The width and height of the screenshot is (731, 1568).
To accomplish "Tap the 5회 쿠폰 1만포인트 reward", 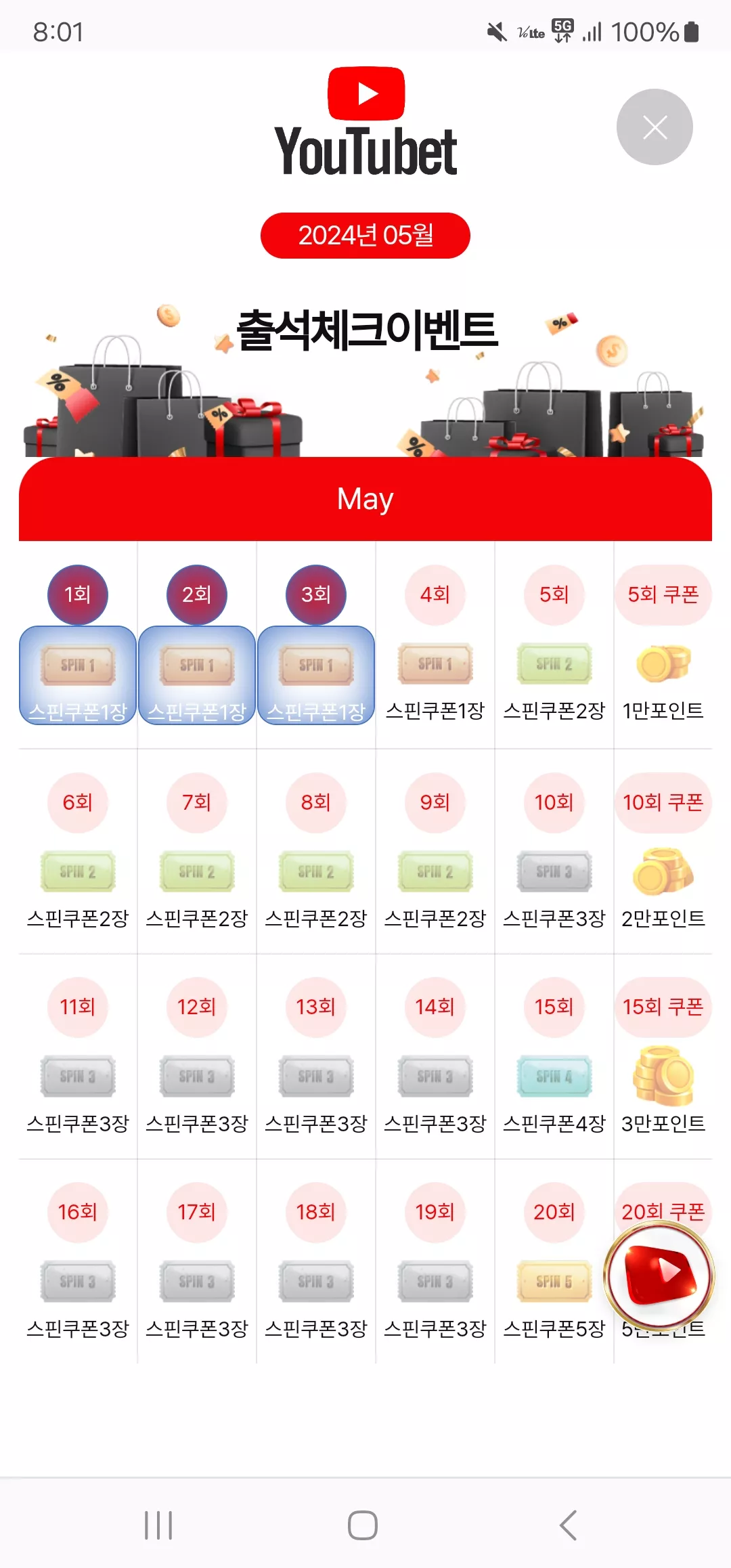I will [663, 646].
